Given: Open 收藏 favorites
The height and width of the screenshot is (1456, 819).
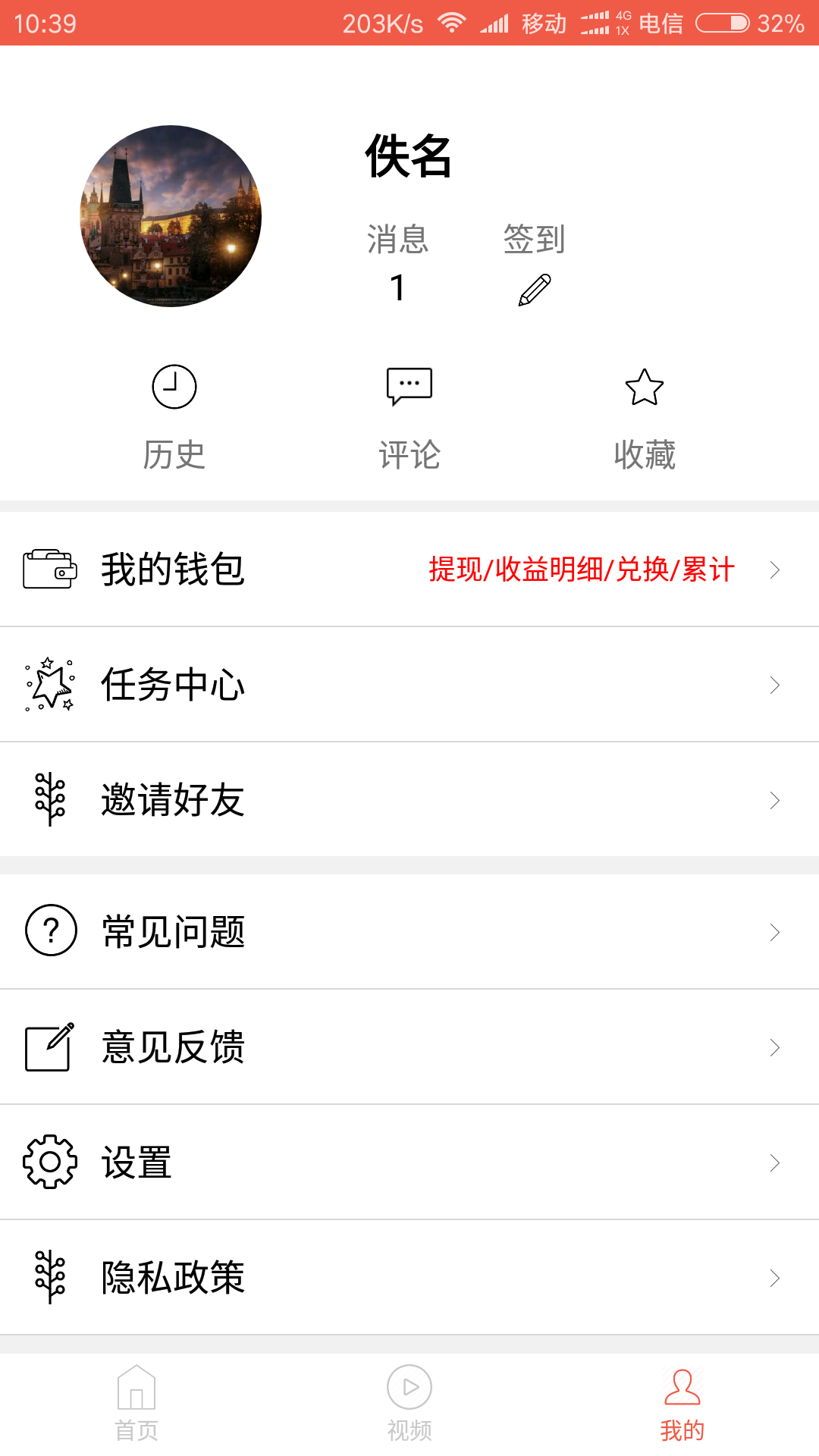Looking at the screenshot, I should click(x=645, y=417).
